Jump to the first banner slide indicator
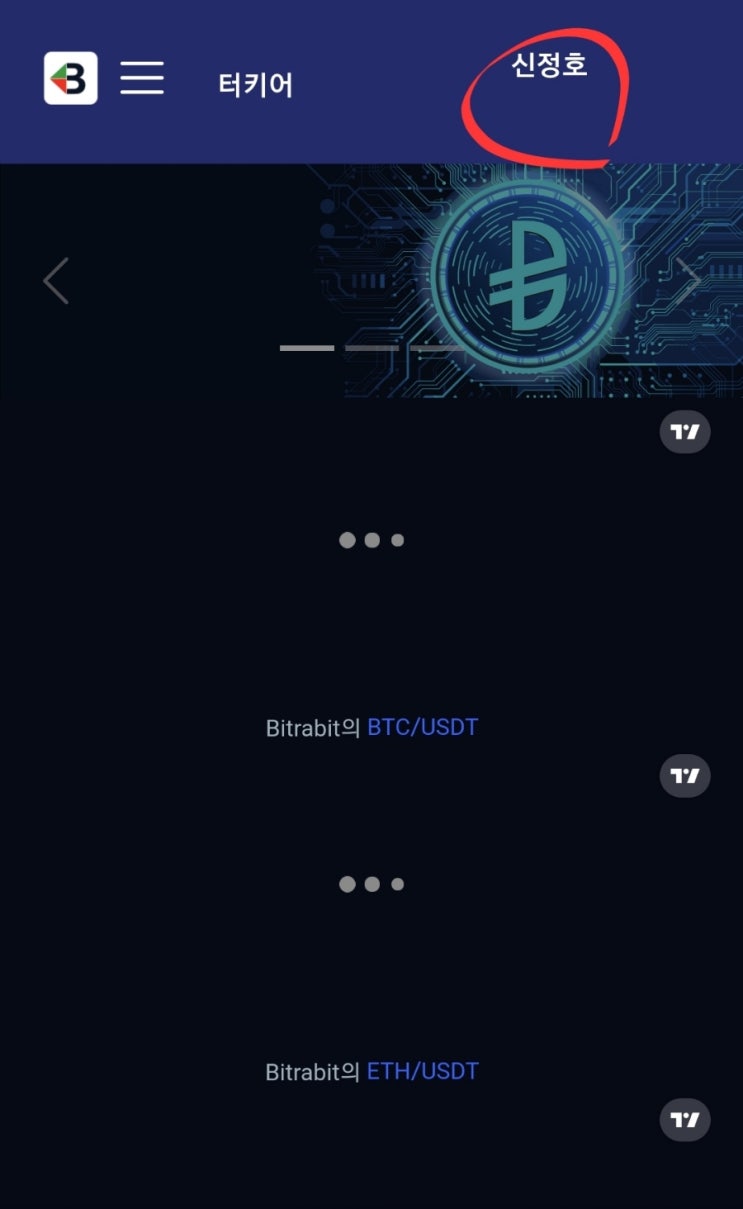The height and width of the screenshot is (1209, 743). (307, 348)
